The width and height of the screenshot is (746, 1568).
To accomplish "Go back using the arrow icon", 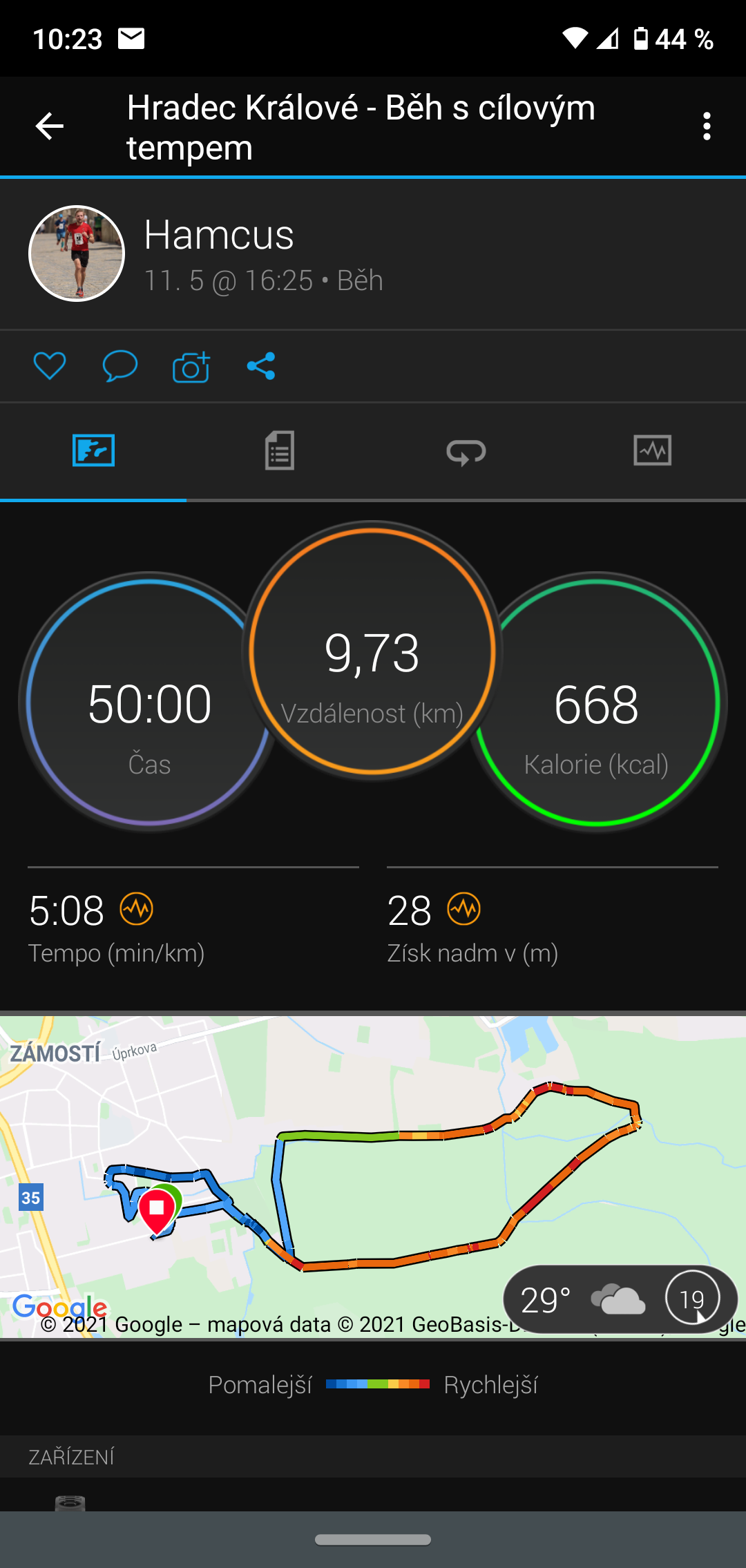I will pos(49,126).
